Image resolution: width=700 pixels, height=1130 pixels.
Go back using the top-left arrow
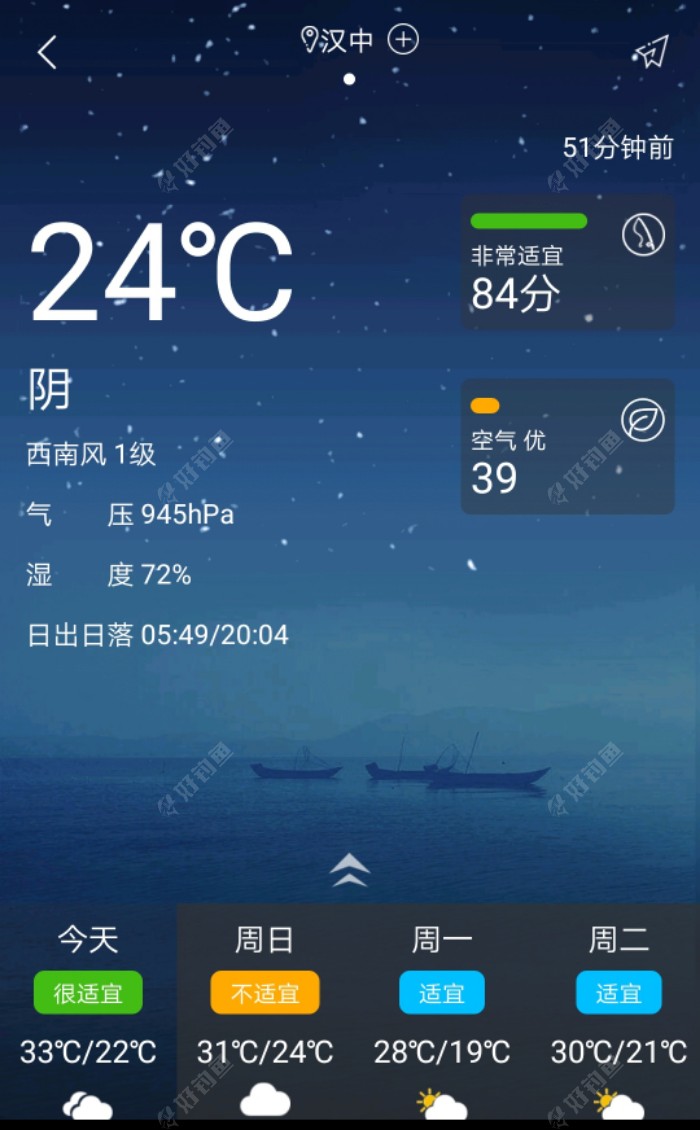(47, 52)
